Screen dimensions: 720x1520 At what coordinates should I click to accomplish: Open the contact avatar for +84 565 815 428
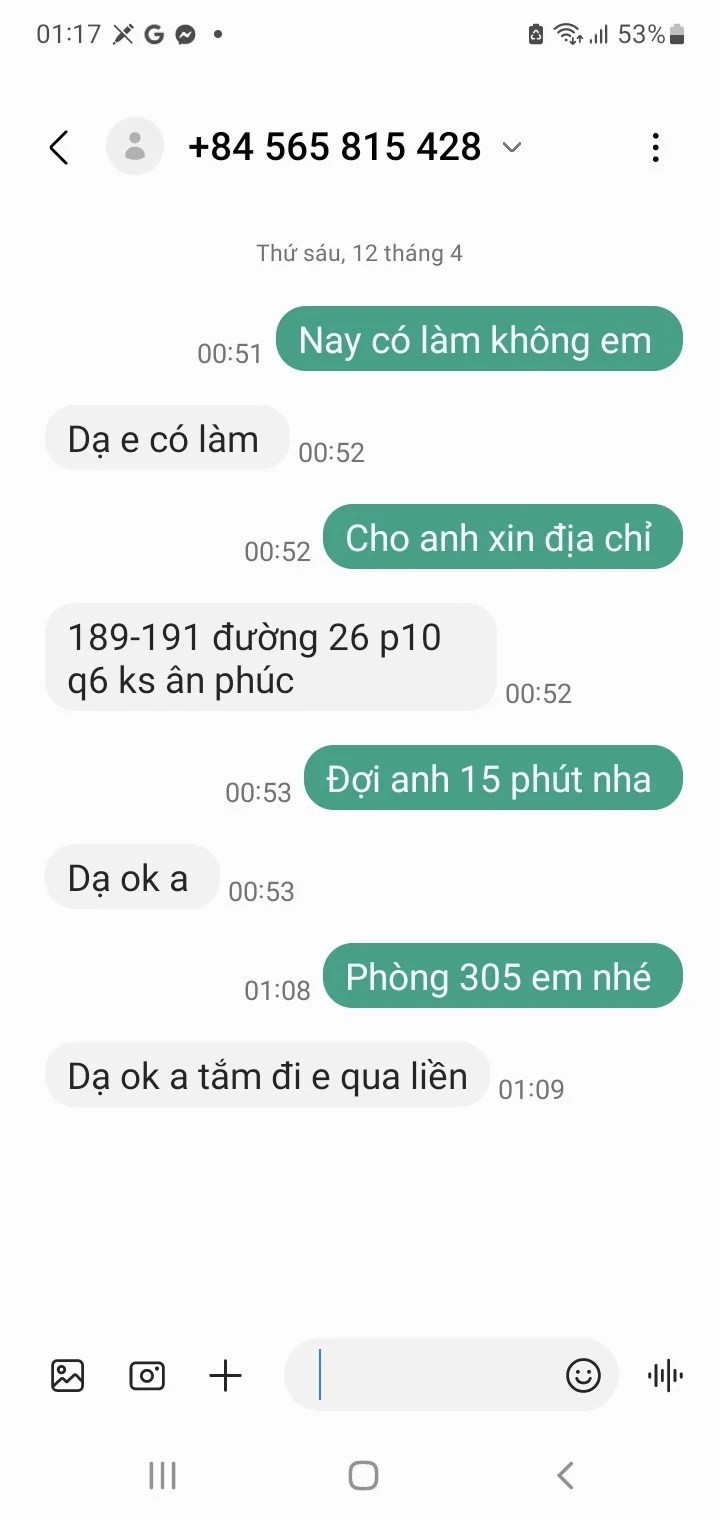135,147
